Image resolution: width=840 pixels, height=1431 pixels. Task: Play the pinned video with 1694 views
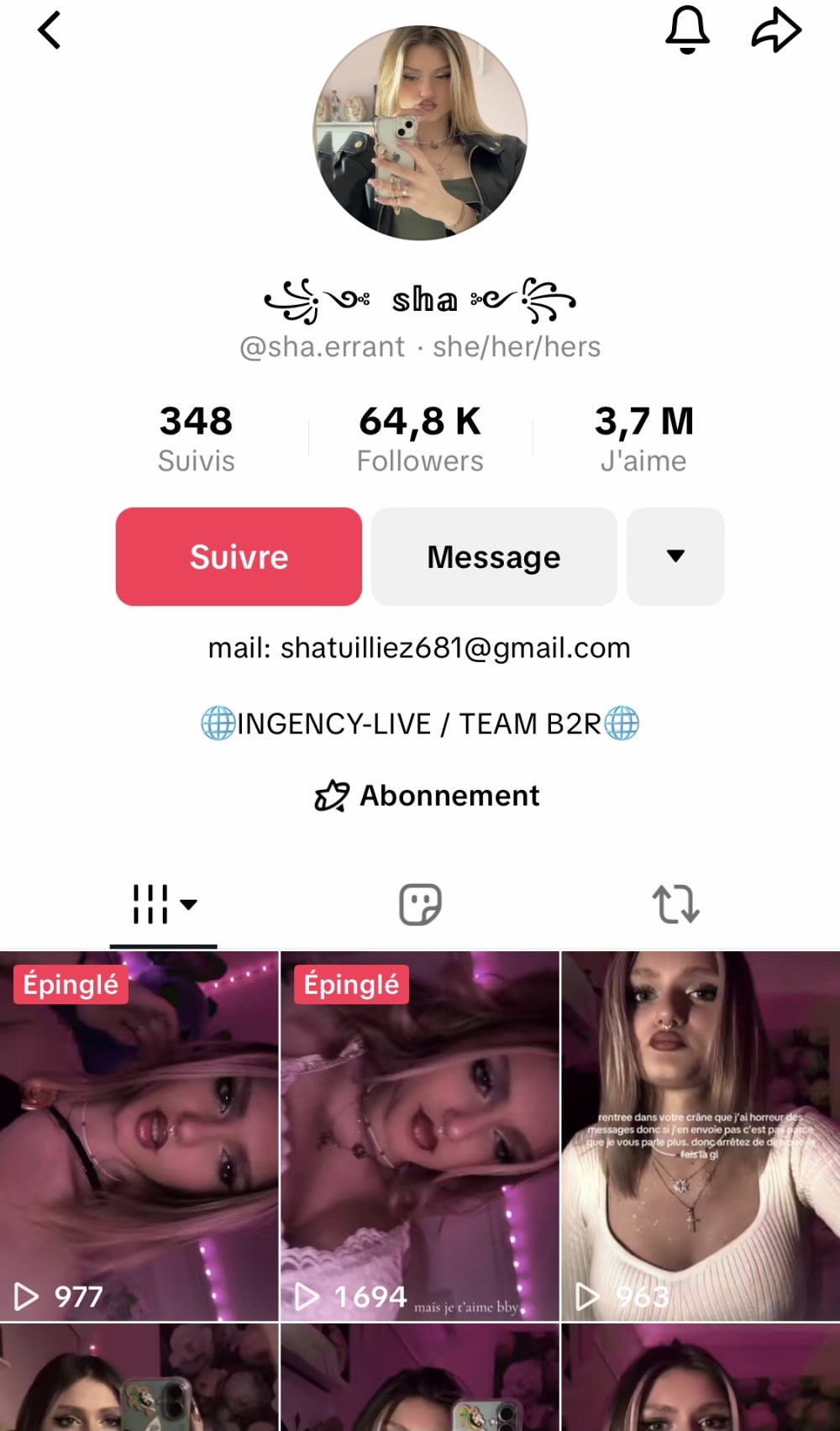click(419, 1136)
